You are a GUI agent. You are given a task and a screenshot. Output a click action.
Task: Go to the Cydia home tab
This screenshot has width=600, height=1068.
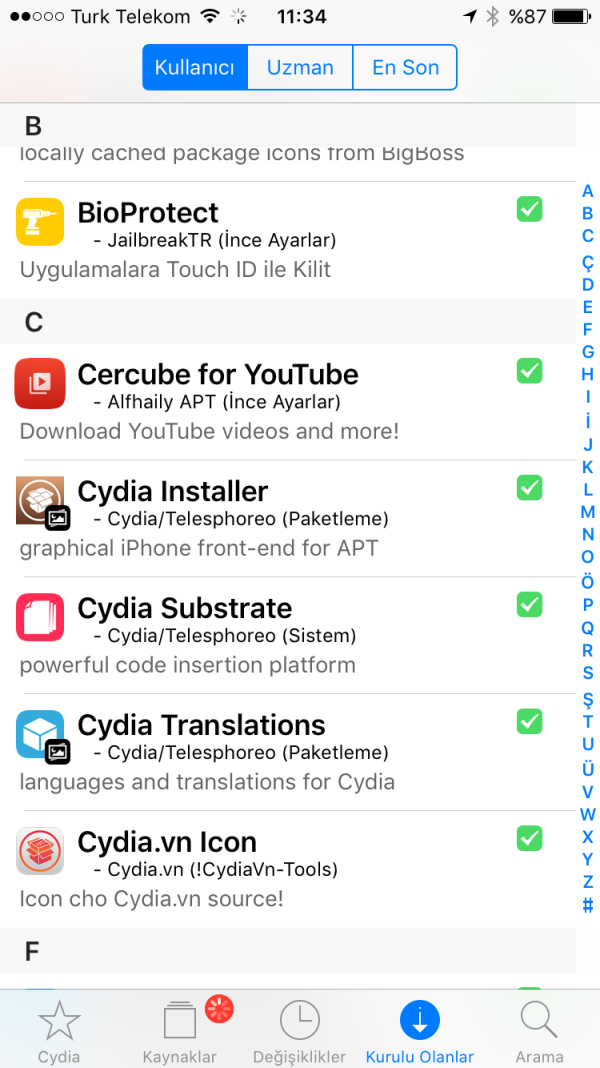pos(59,1032)
